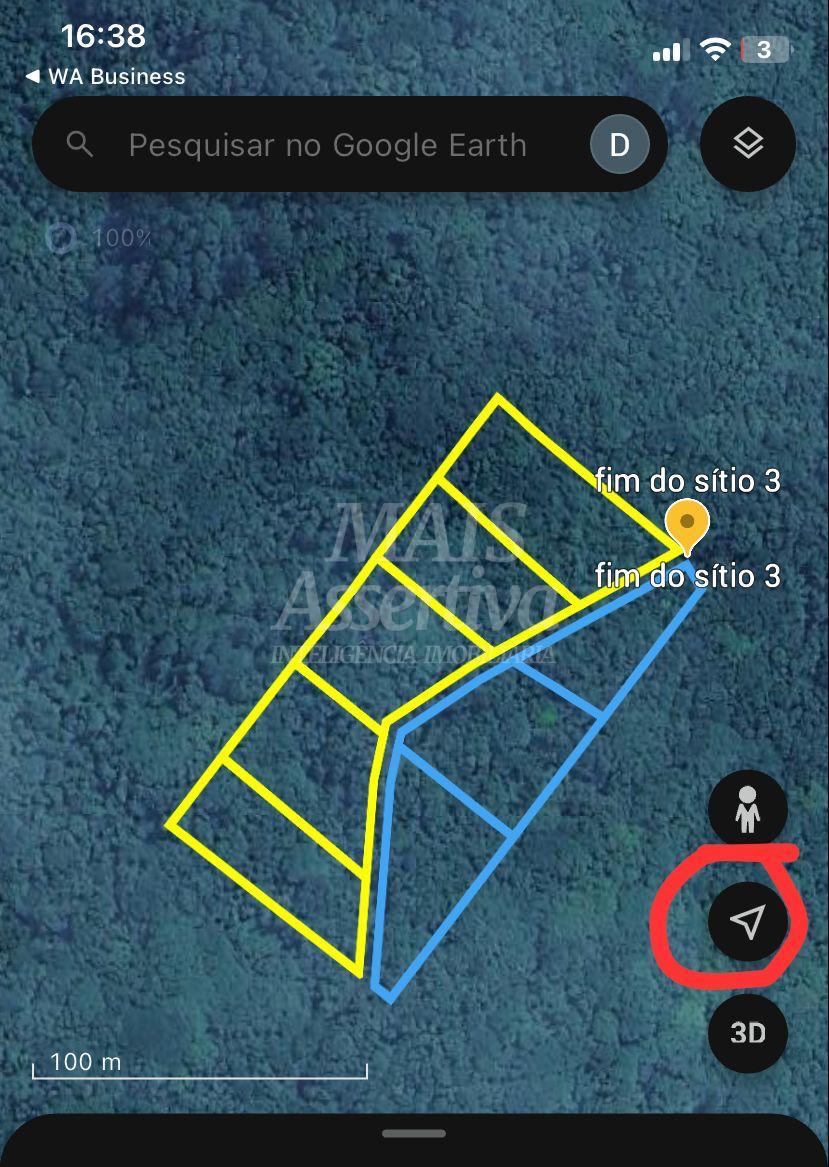Tap the bottom sheet drag handle
The image size is (829, 1167).
(414, 1133)
